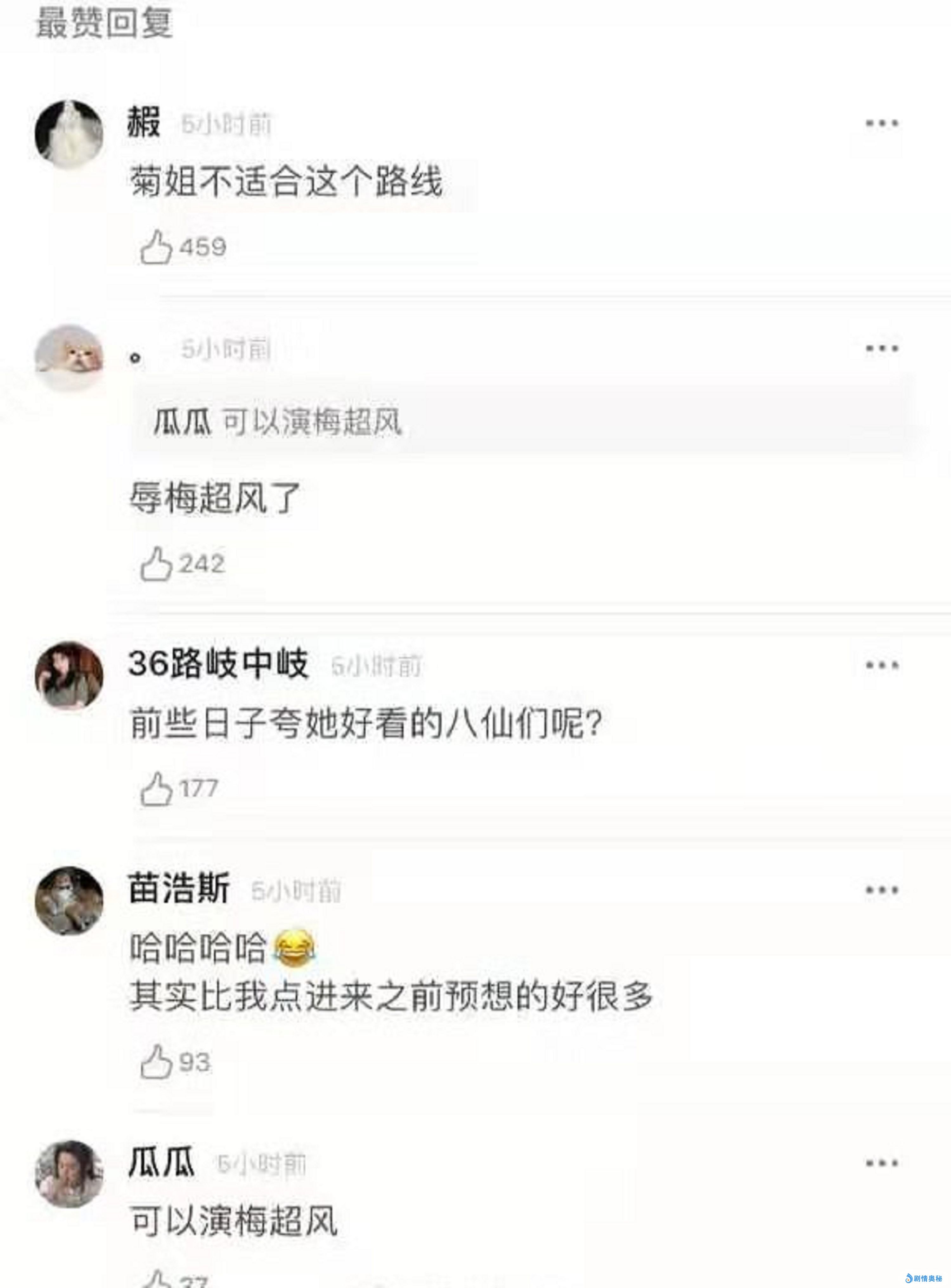
Task: Open the username 苗浩斯
Action: [x=179, y=888]
